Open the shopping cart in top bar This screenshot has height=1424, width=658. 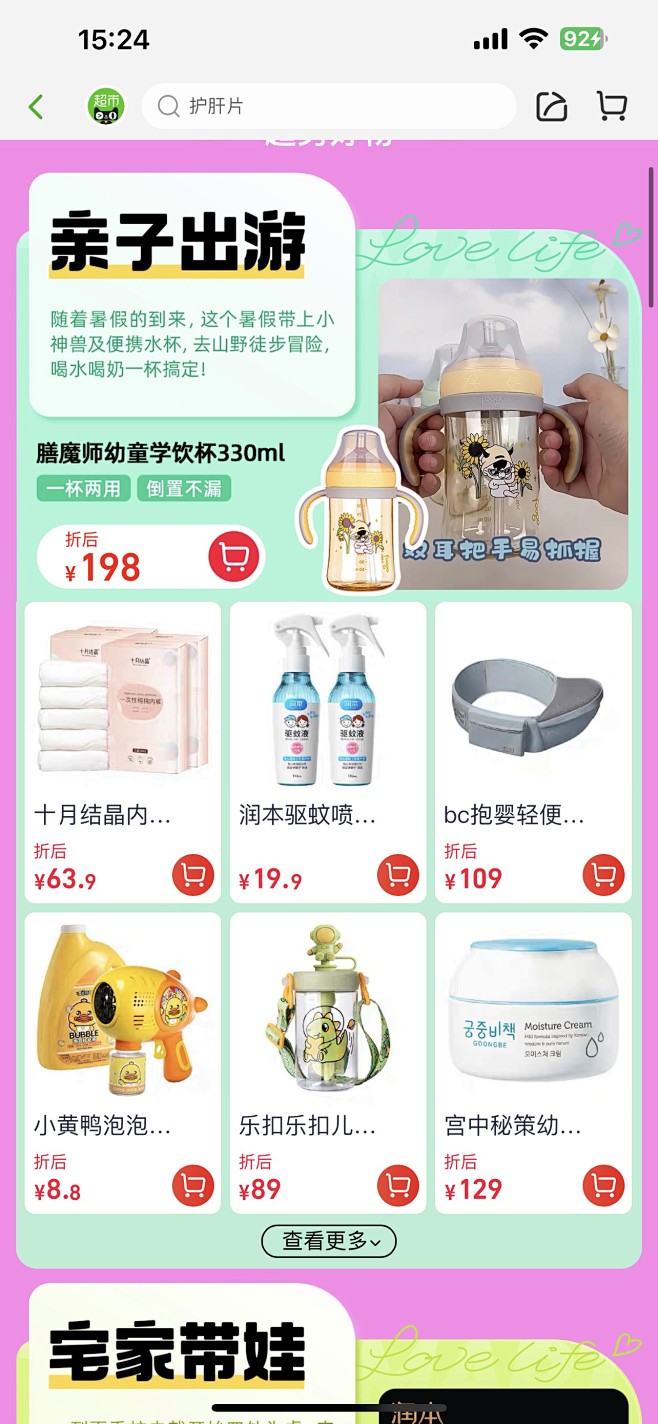point(612,106)
